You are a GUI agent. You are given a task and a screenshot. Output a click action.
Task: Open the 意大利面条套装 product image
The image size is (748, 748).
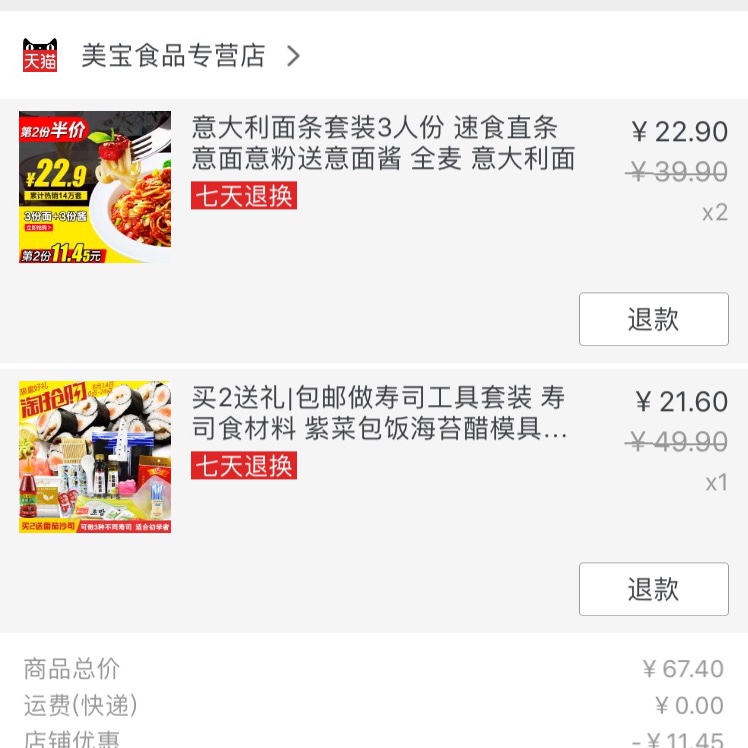point(95,187)
